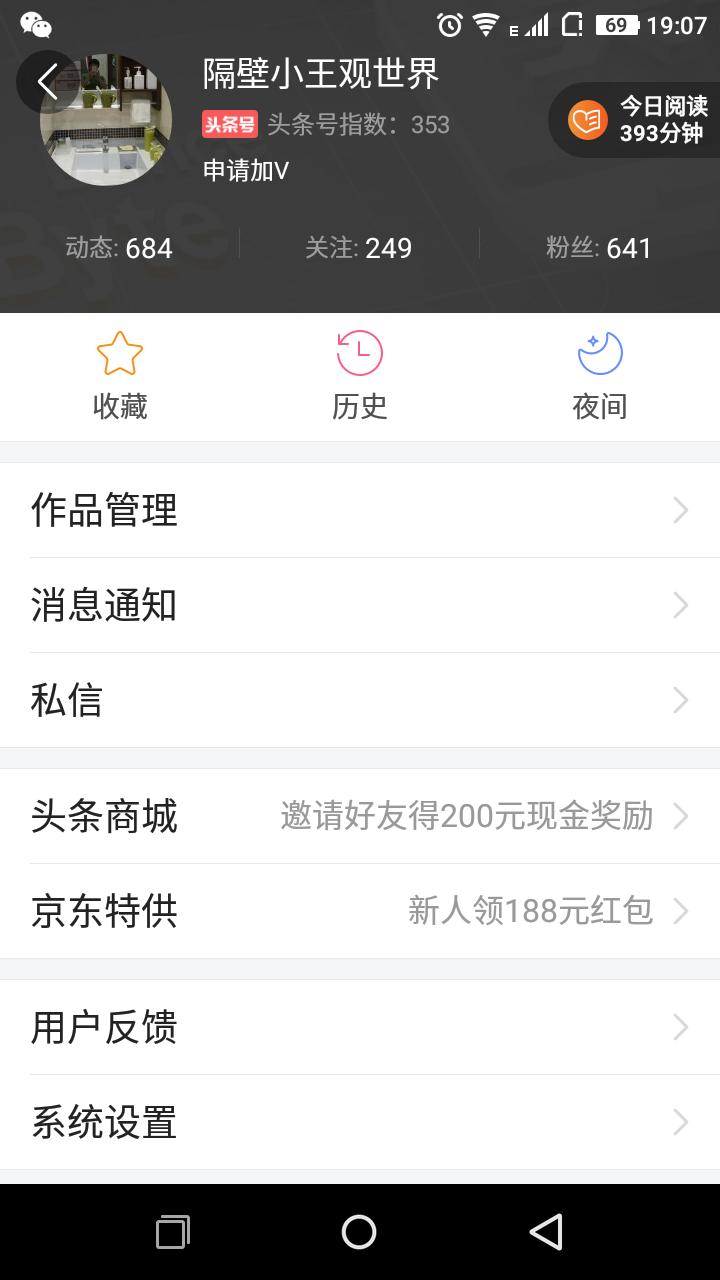
Task: Tap the Home circle navigation button
Action: (358, 1232)
